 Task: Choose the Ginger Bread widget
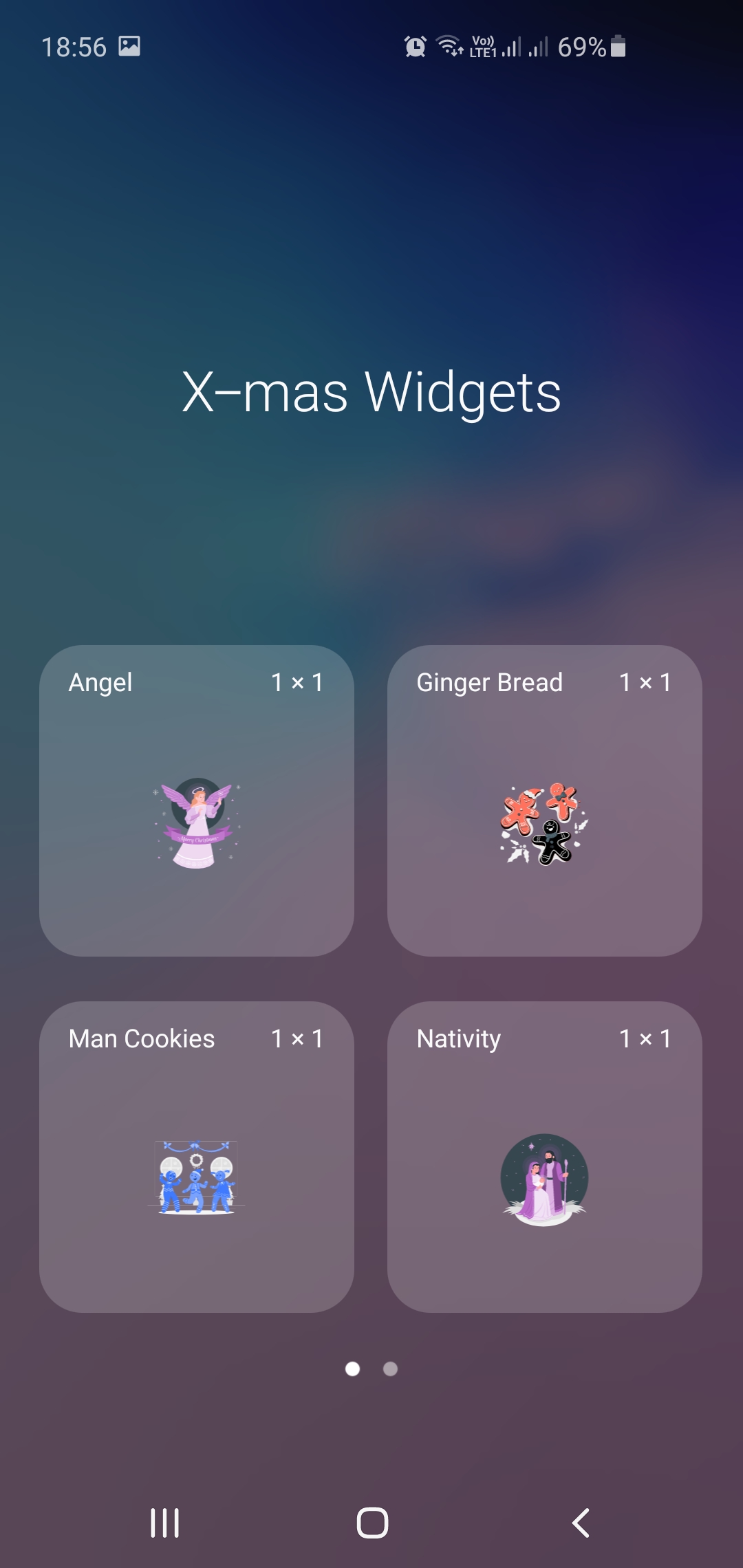coord(544,801)
